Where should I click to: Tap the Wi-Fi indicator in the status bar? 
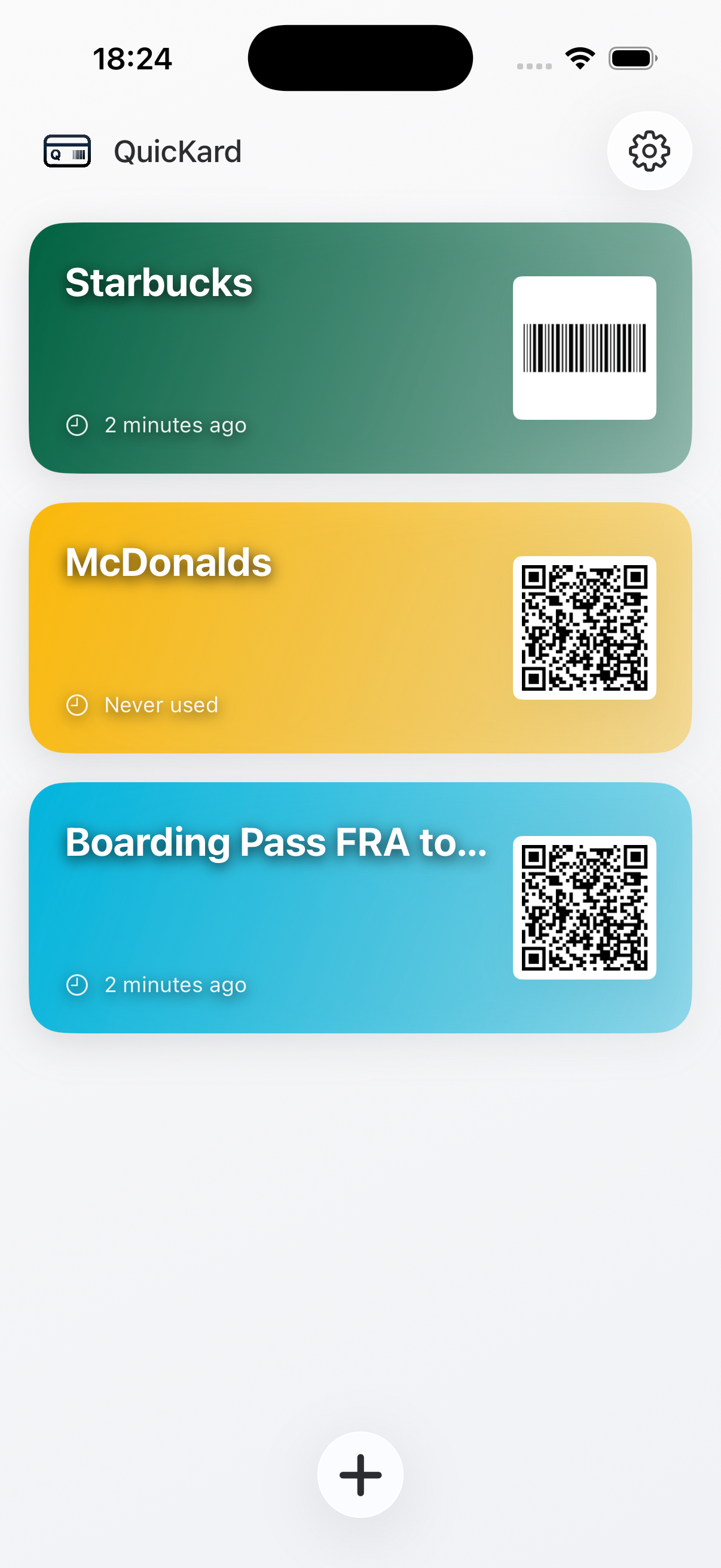point(579,57)
